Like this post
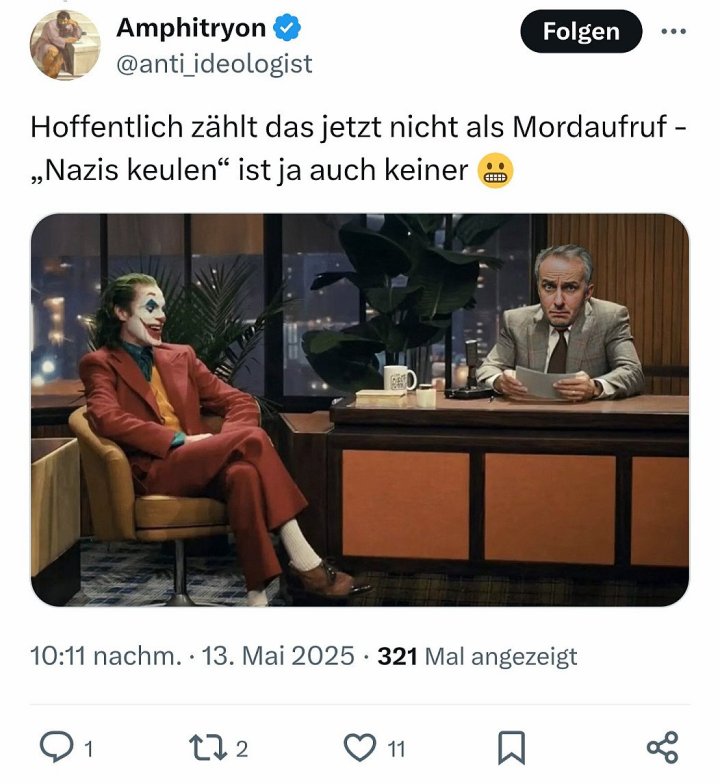The width and height of the screenshot is (720, 784). [x=358, y=747]
